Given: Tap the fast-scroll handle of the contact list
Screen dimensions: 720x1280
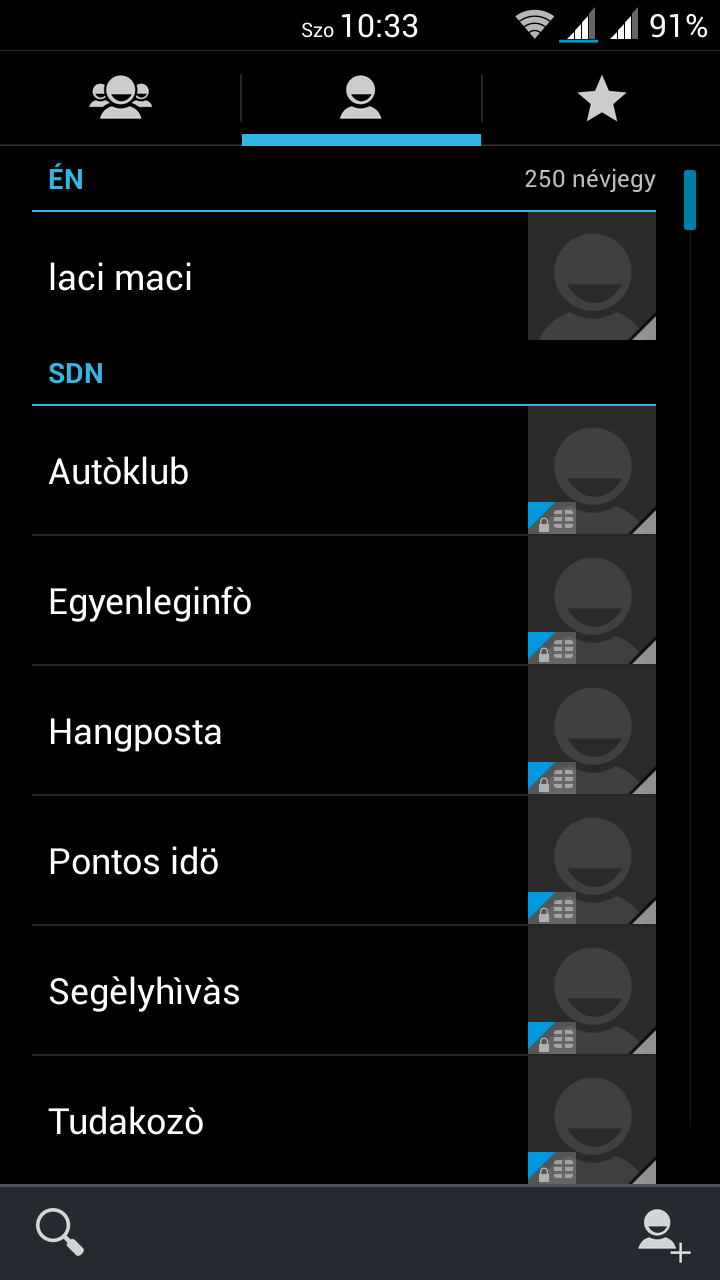Looking at the screenshot, I should [x=689, y=200].
